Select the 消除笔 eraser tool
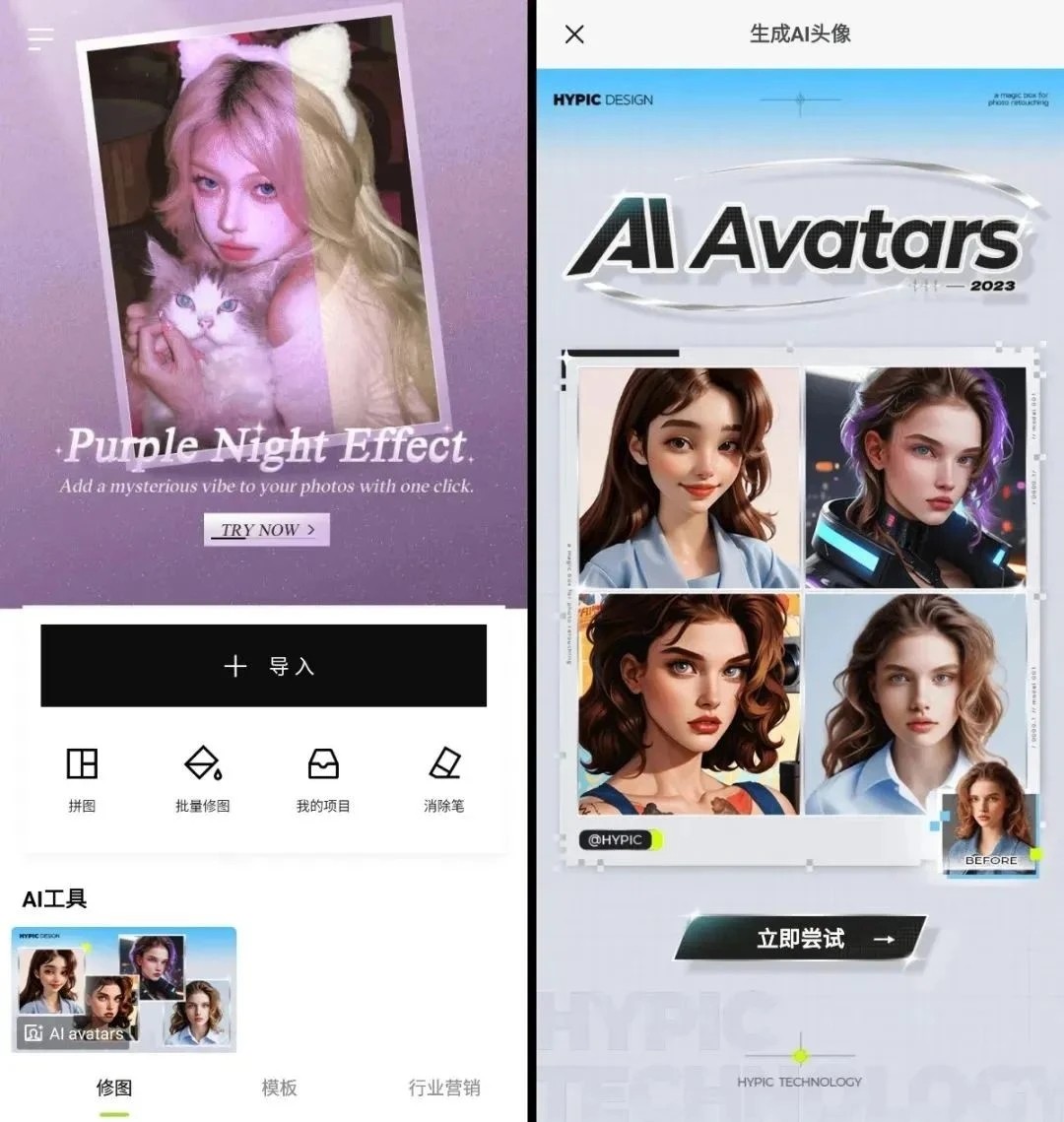Screen dimensions: 1064x1122 443,778
